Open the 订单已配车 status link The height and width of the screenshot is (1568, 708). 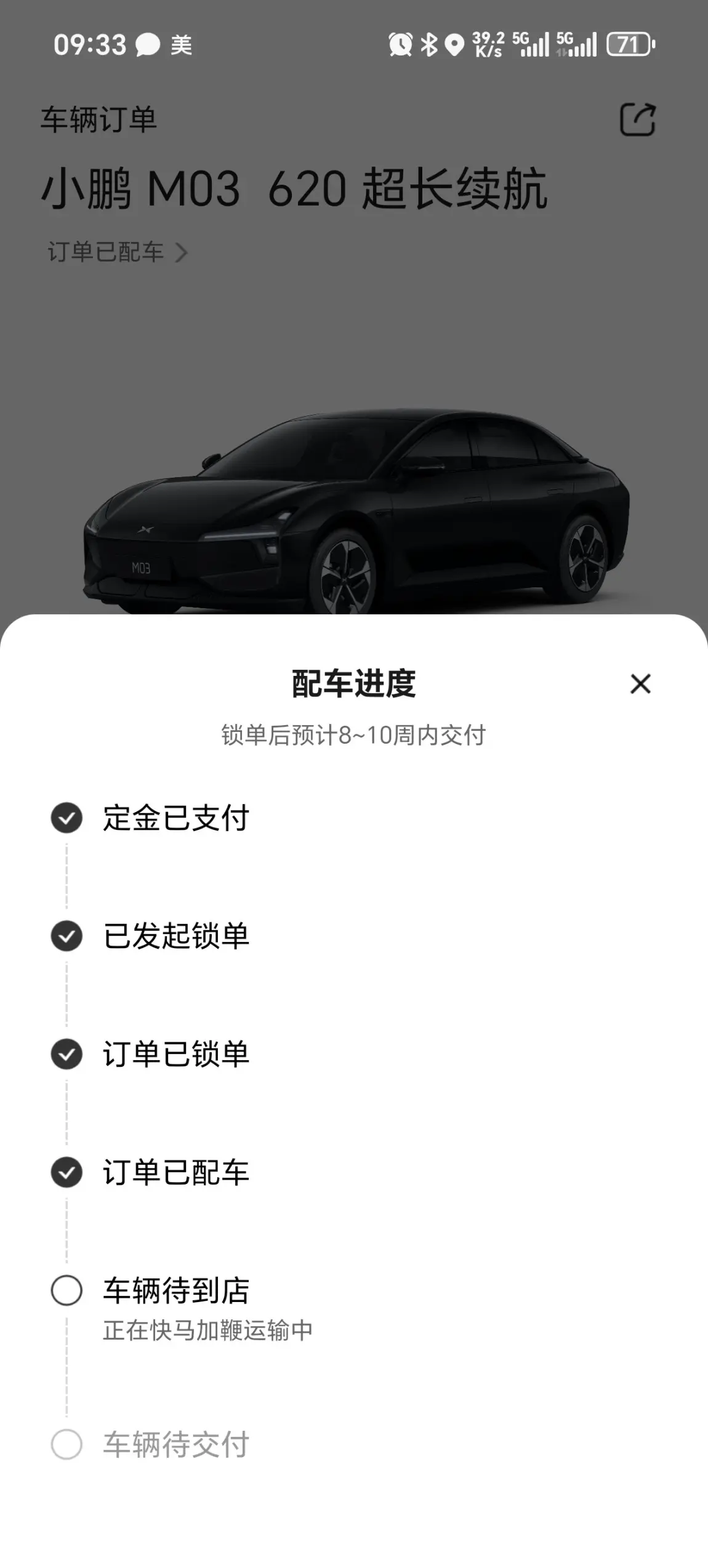point(118,252)
